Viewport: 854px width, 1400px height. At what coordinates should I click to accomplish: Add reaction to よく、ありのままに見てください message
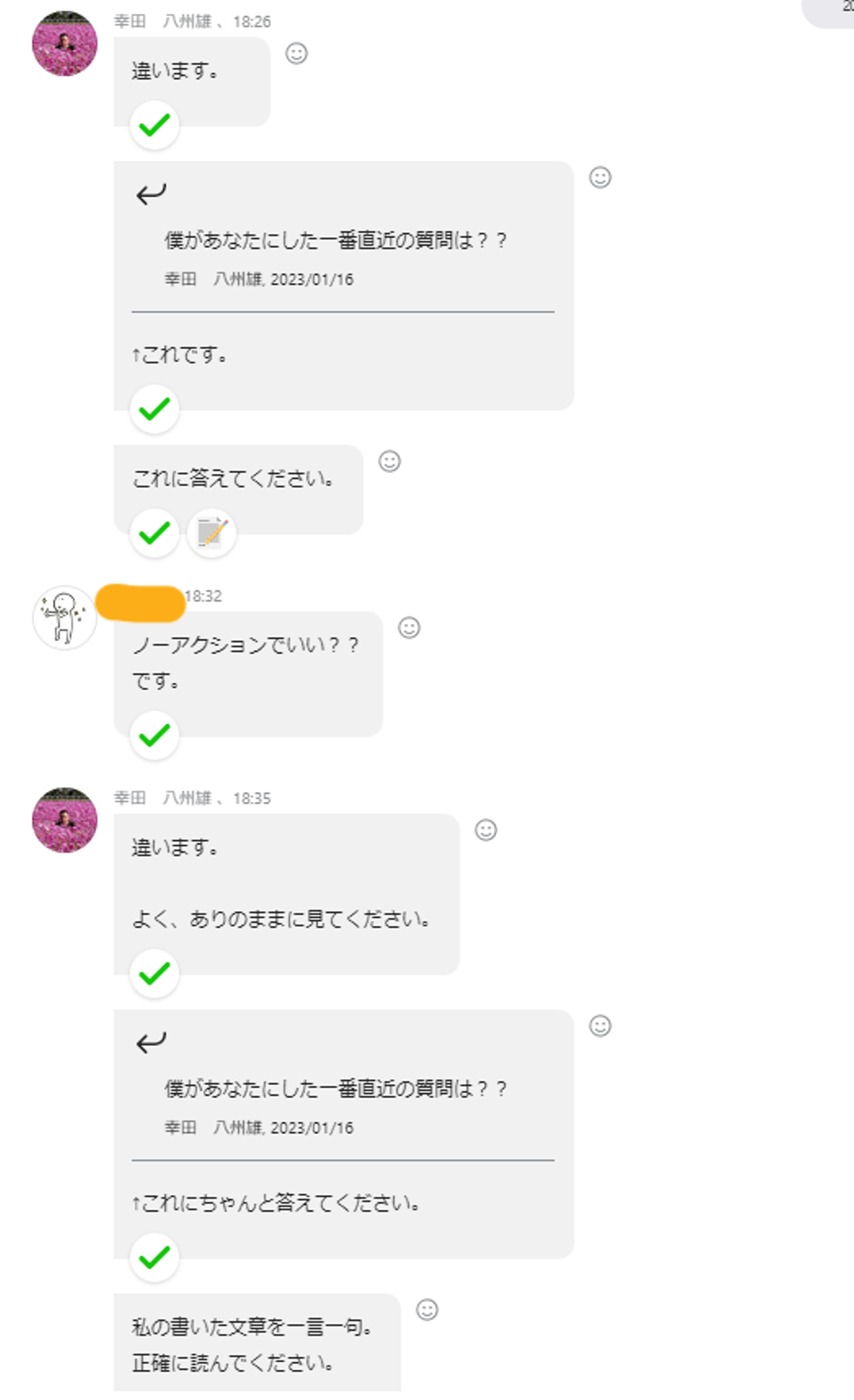point(485,830)
